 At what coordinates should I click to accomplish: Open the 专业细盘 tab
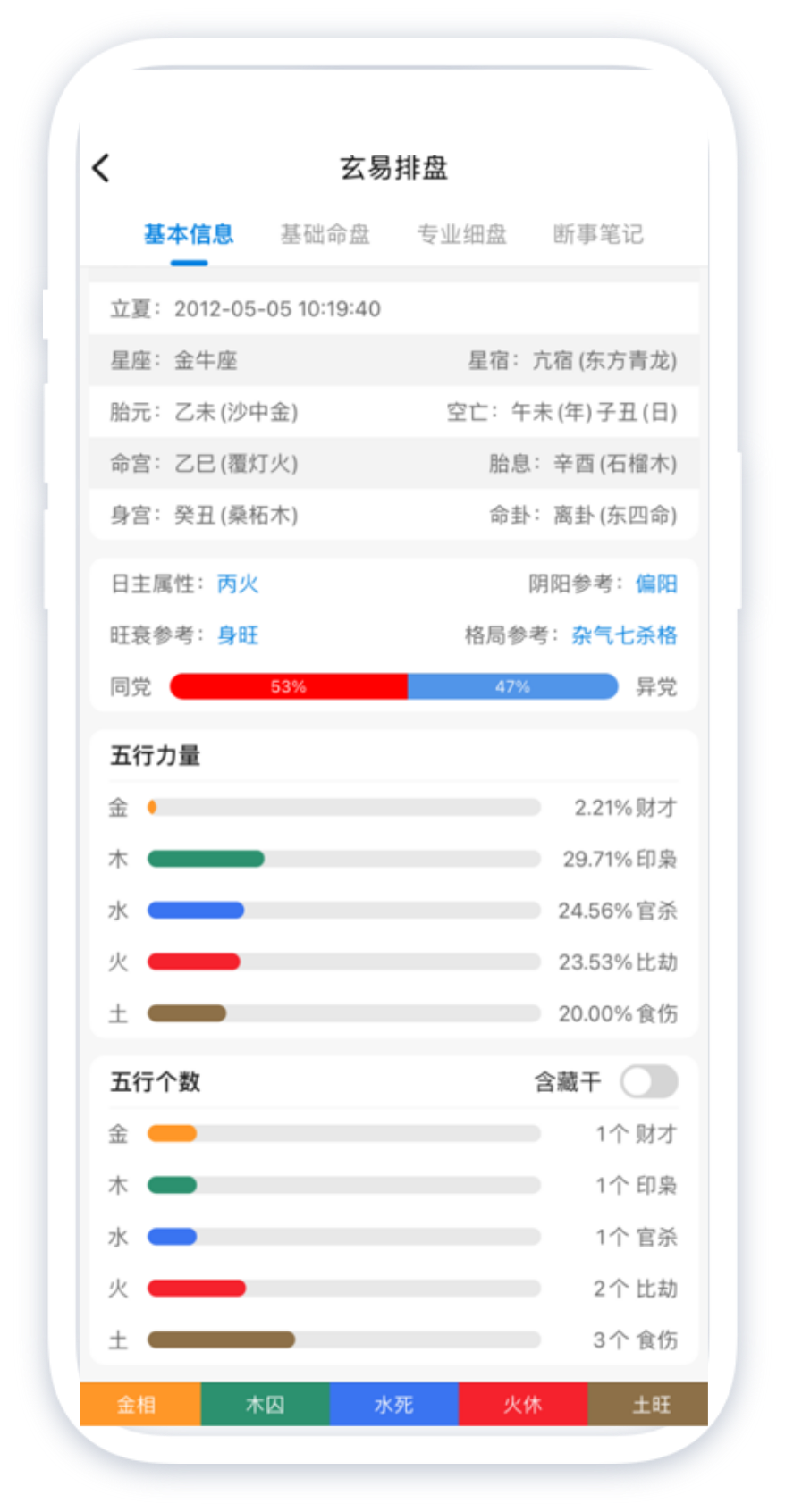[x=461, y=234]
